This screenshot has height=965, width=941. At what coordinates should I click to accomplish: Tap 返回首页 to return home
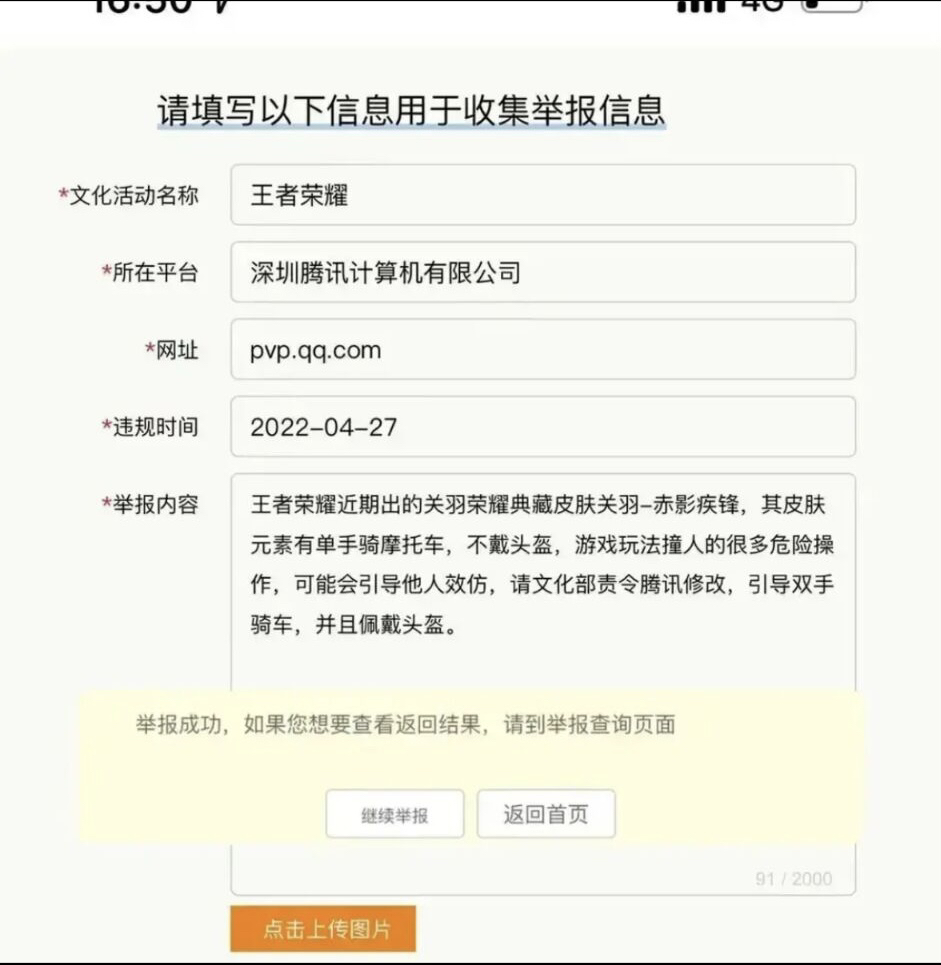pyautogui.click(x=546, y=814)
